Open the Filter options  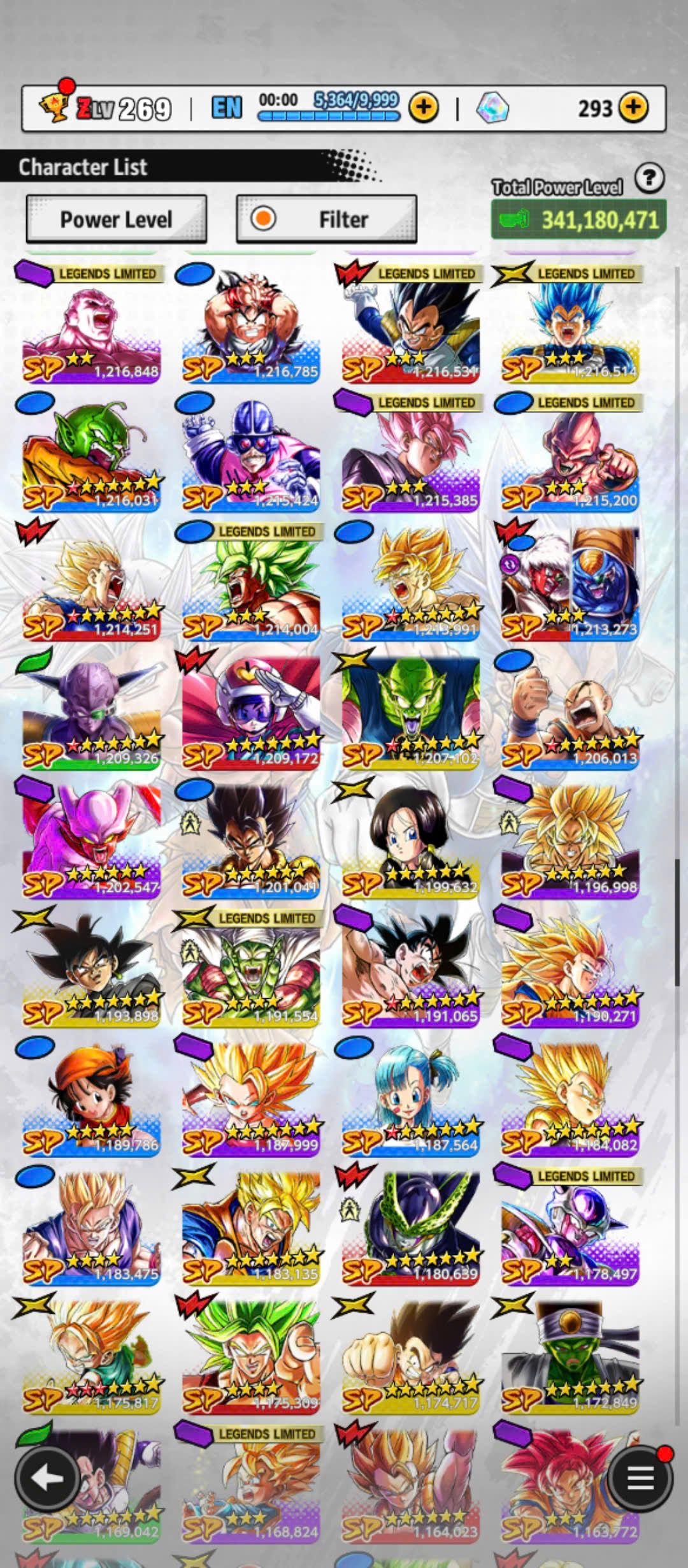(x=326, y=219)
